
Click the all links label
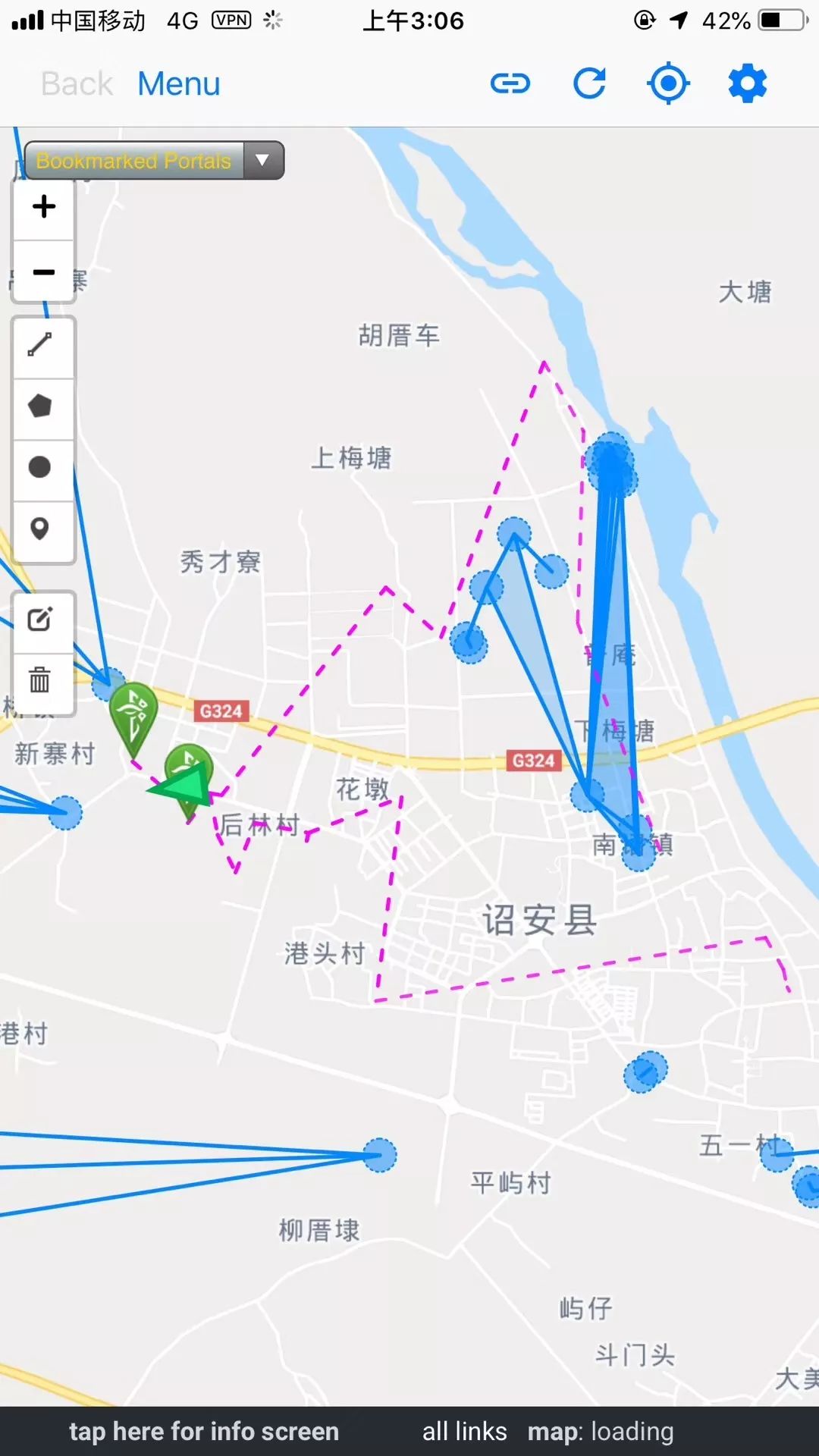pyautogui.click(x=465, y=1432)
